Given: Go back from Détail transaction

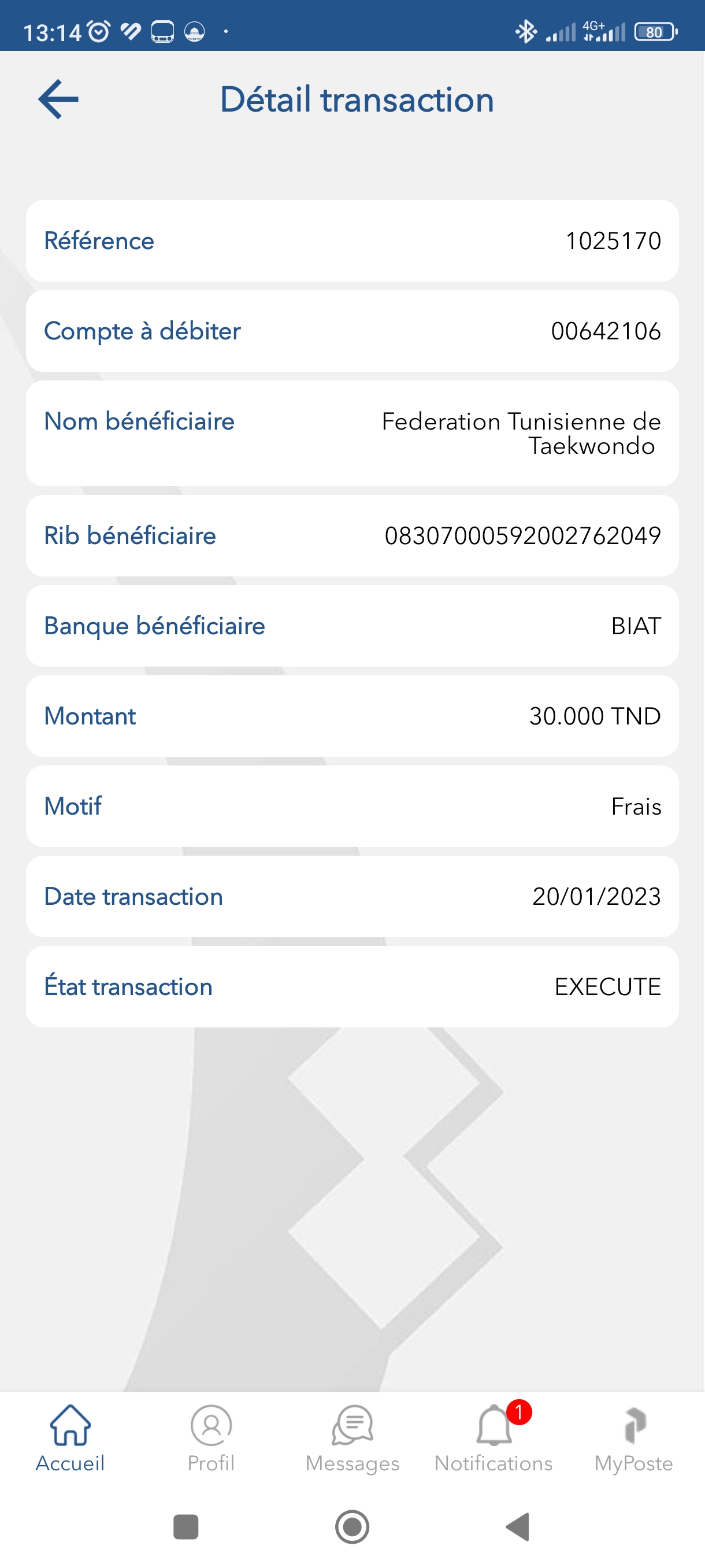Looking at the screenshot, I should (58, 99).
